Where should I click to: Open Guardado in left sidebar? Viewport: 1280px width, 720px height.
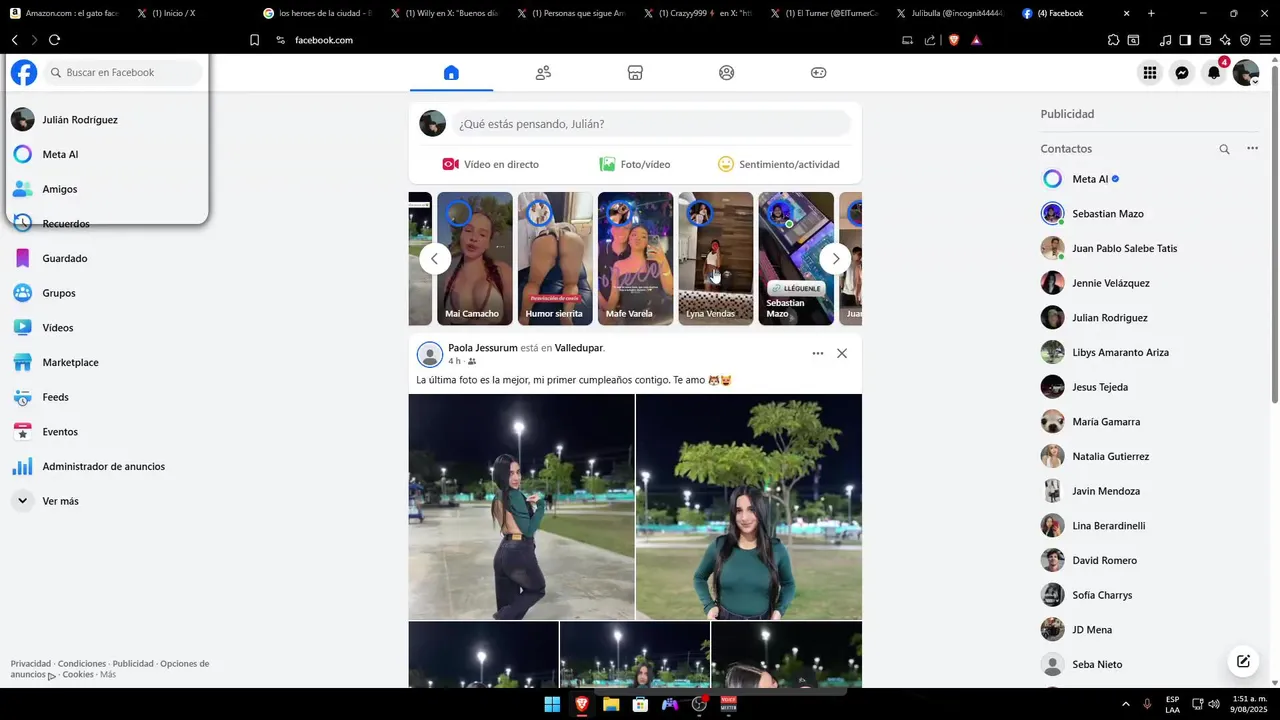pos(64,258)
